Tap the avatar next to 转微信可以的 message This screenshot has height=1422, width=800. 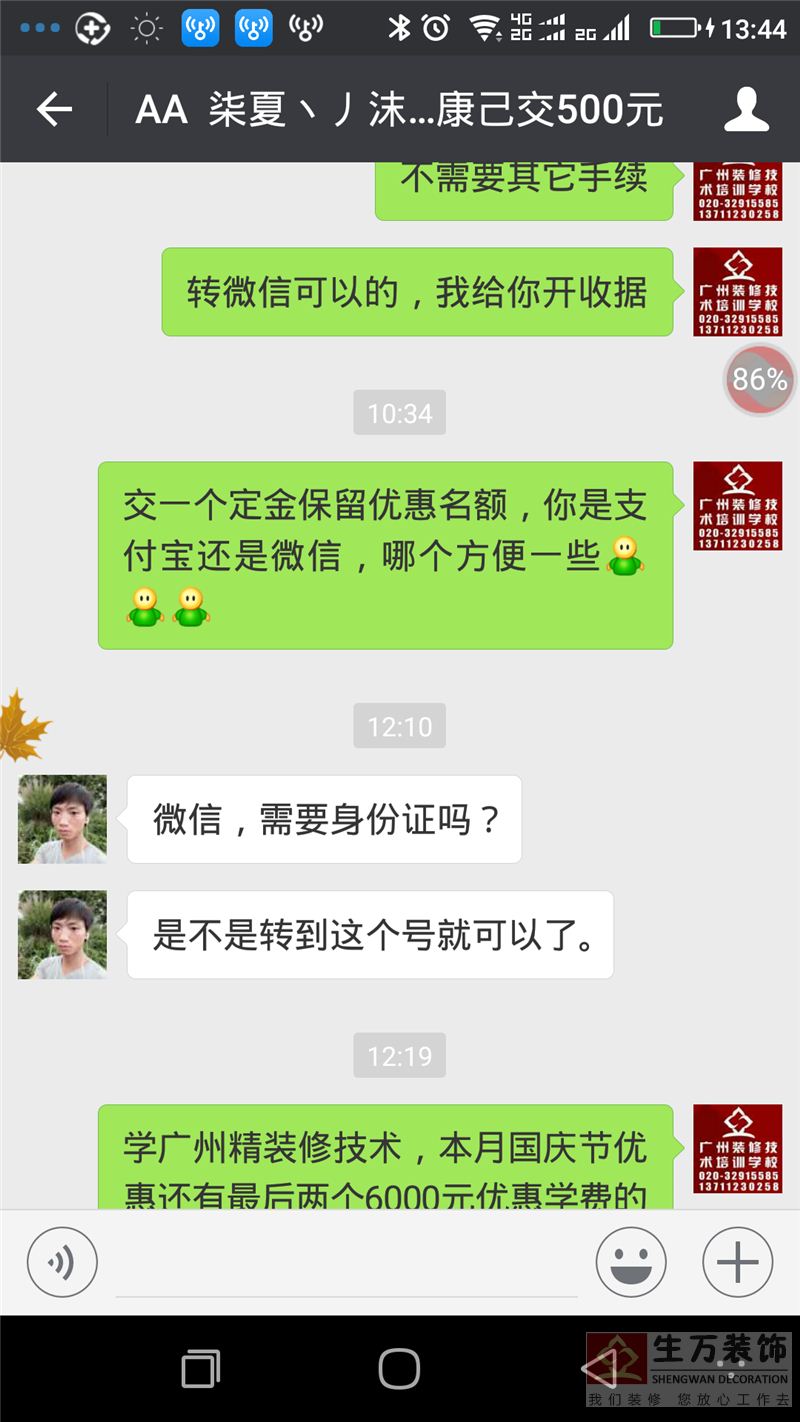point(737,291)
